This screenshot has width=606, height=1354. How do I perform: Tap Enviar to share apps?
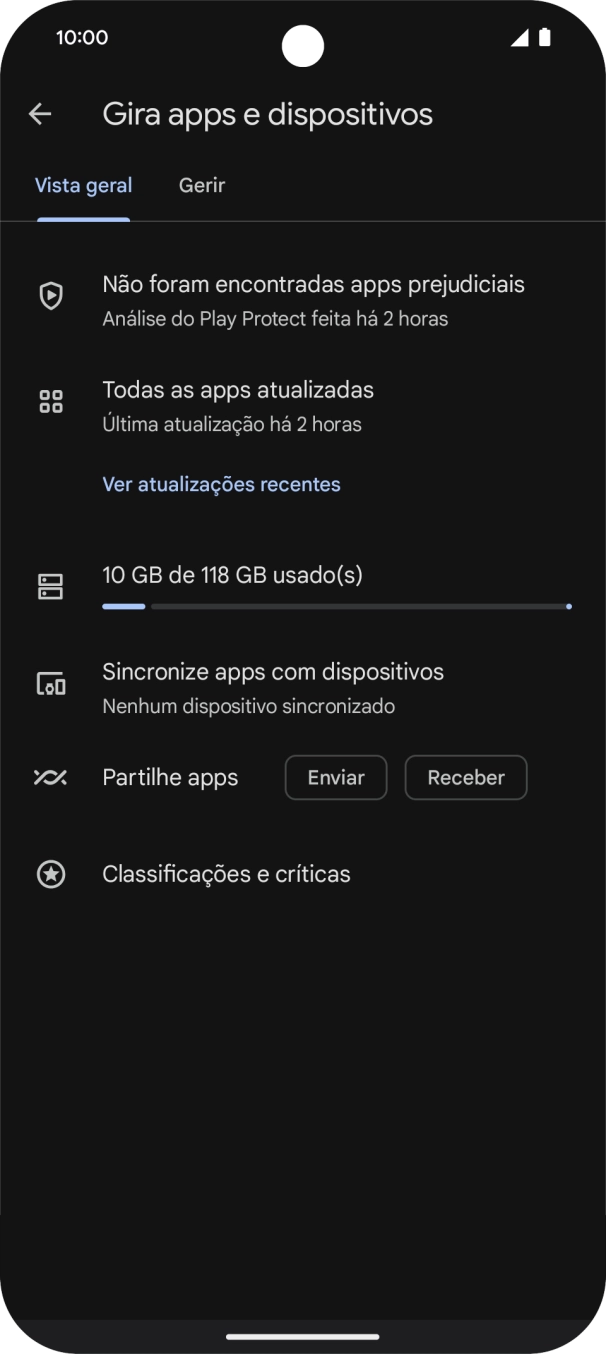click(336, 778)
